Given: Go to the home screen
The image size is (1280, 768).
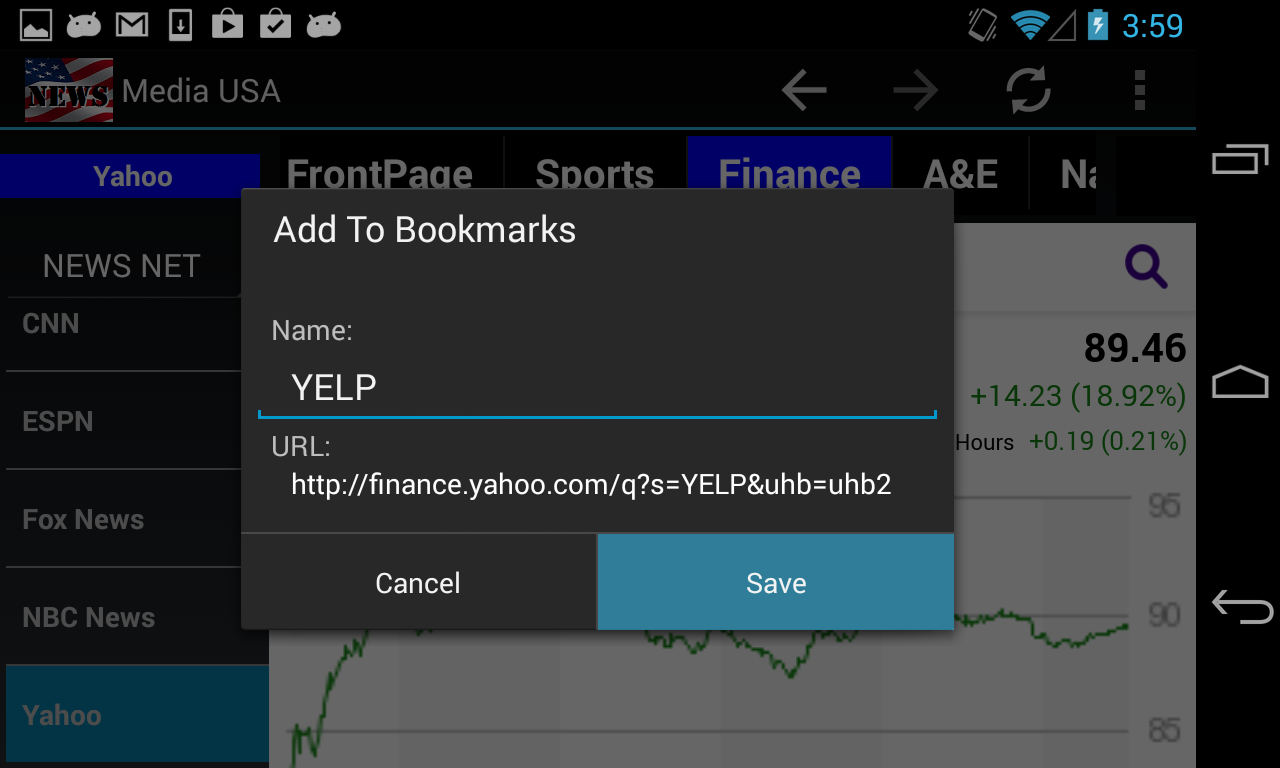Looking at the screenshot, I should [x=1240, y=383].
